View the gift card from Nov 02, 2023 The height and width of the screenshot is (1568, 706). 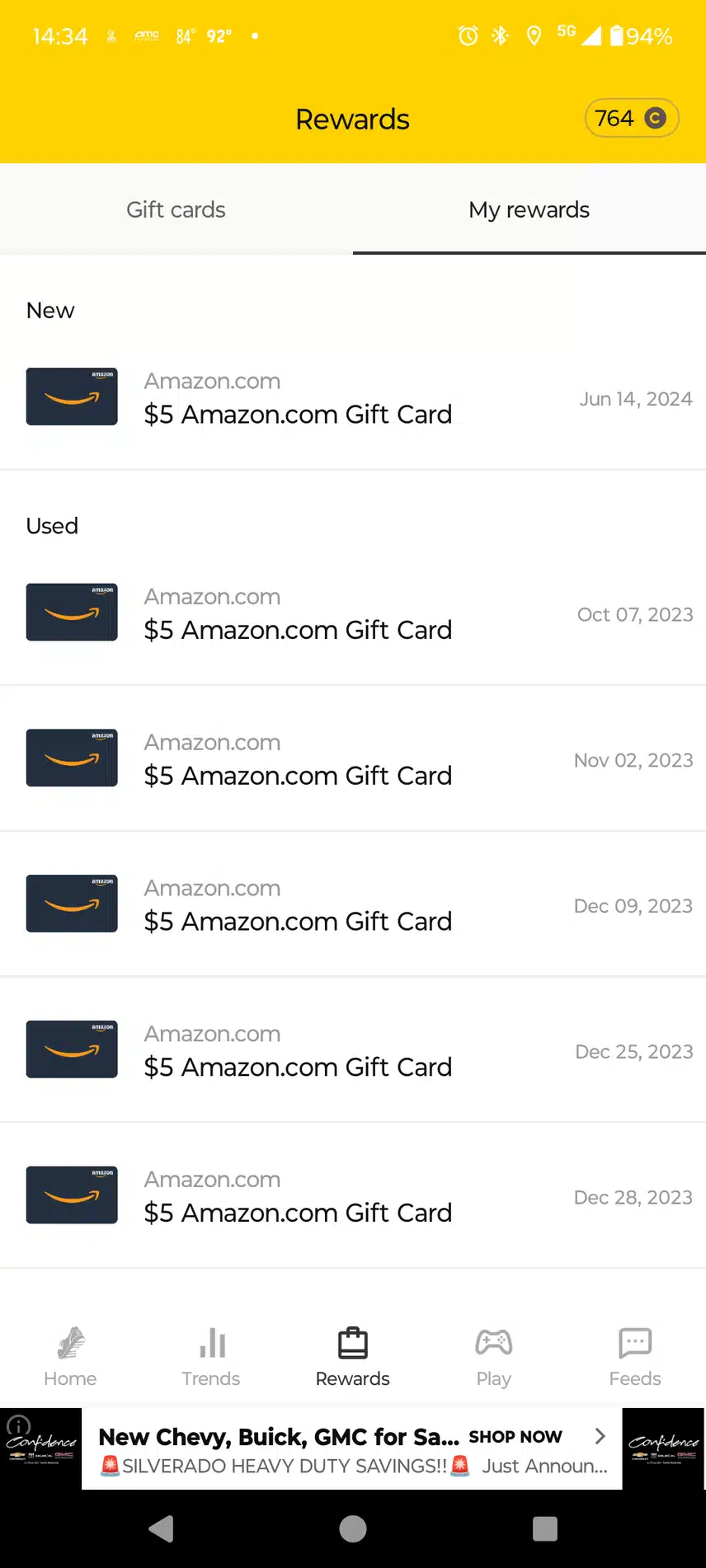click(353, 759)
